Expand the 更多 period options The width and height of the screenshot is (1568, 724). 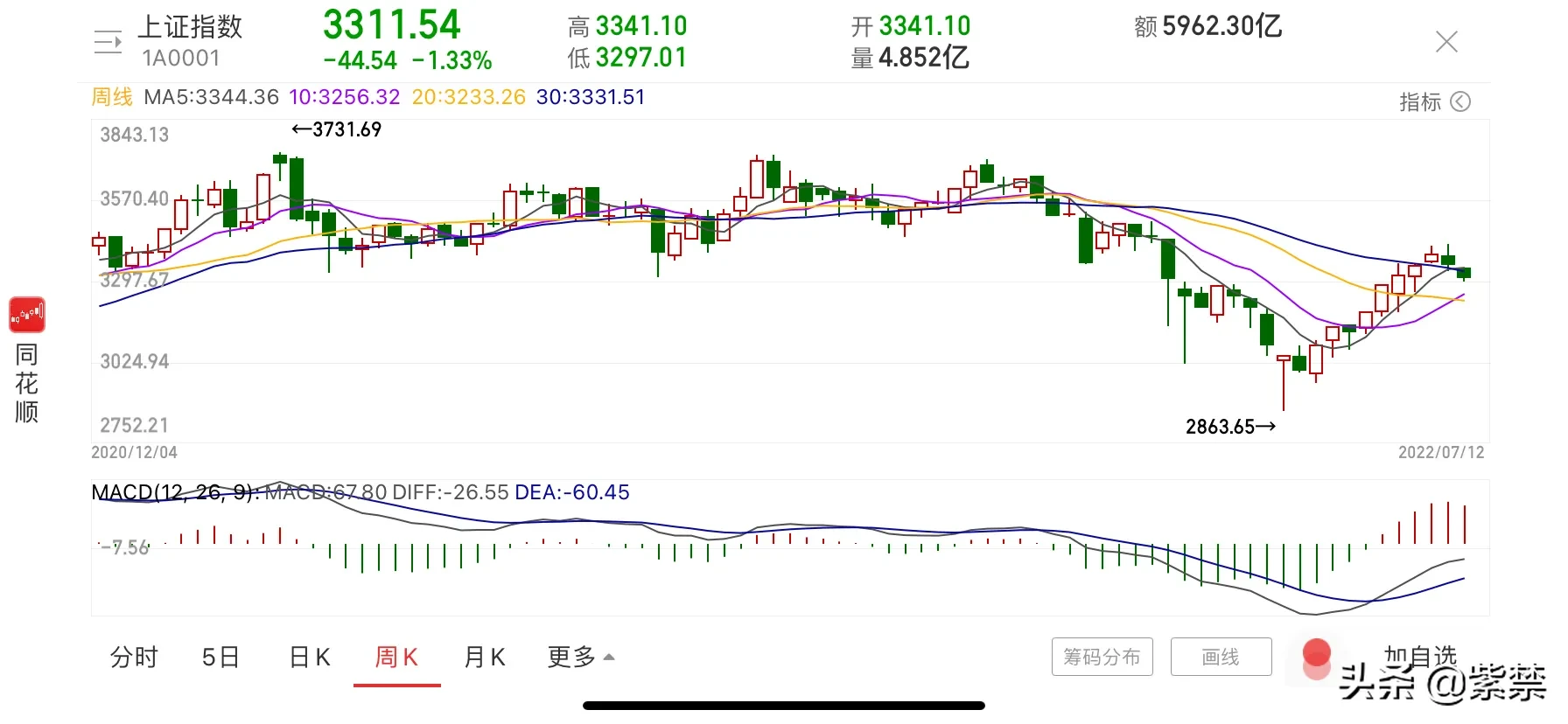(580, 657)
